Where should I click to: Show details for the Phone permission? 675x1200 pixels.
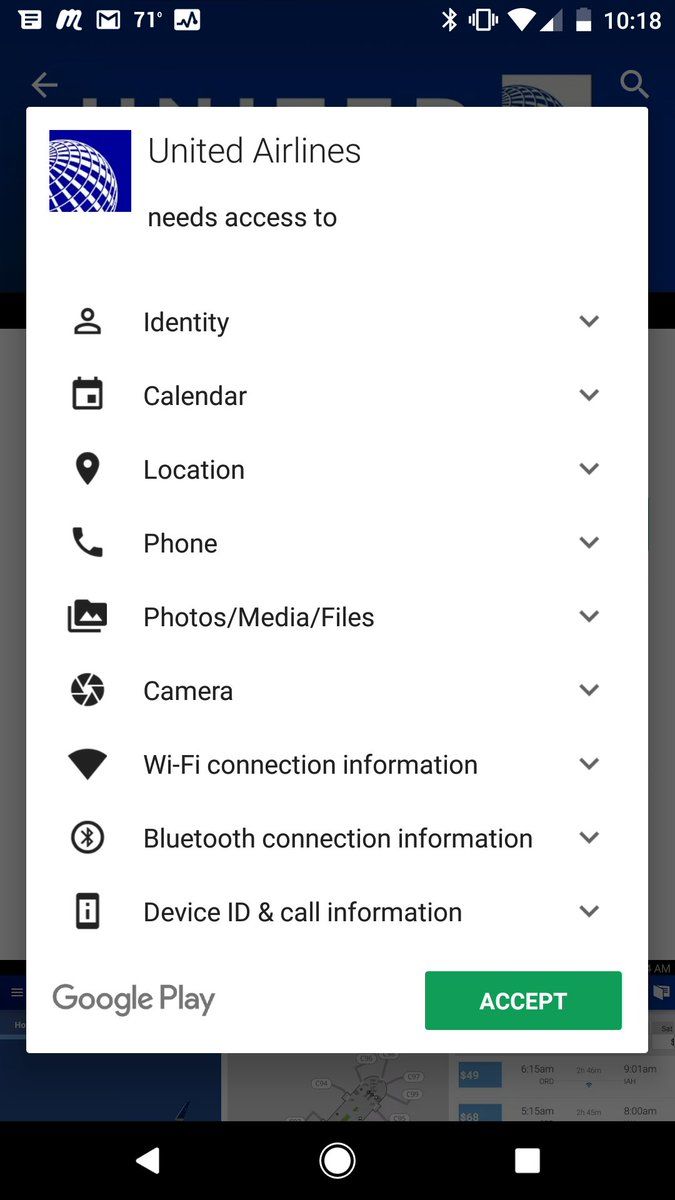coord(337,543)
